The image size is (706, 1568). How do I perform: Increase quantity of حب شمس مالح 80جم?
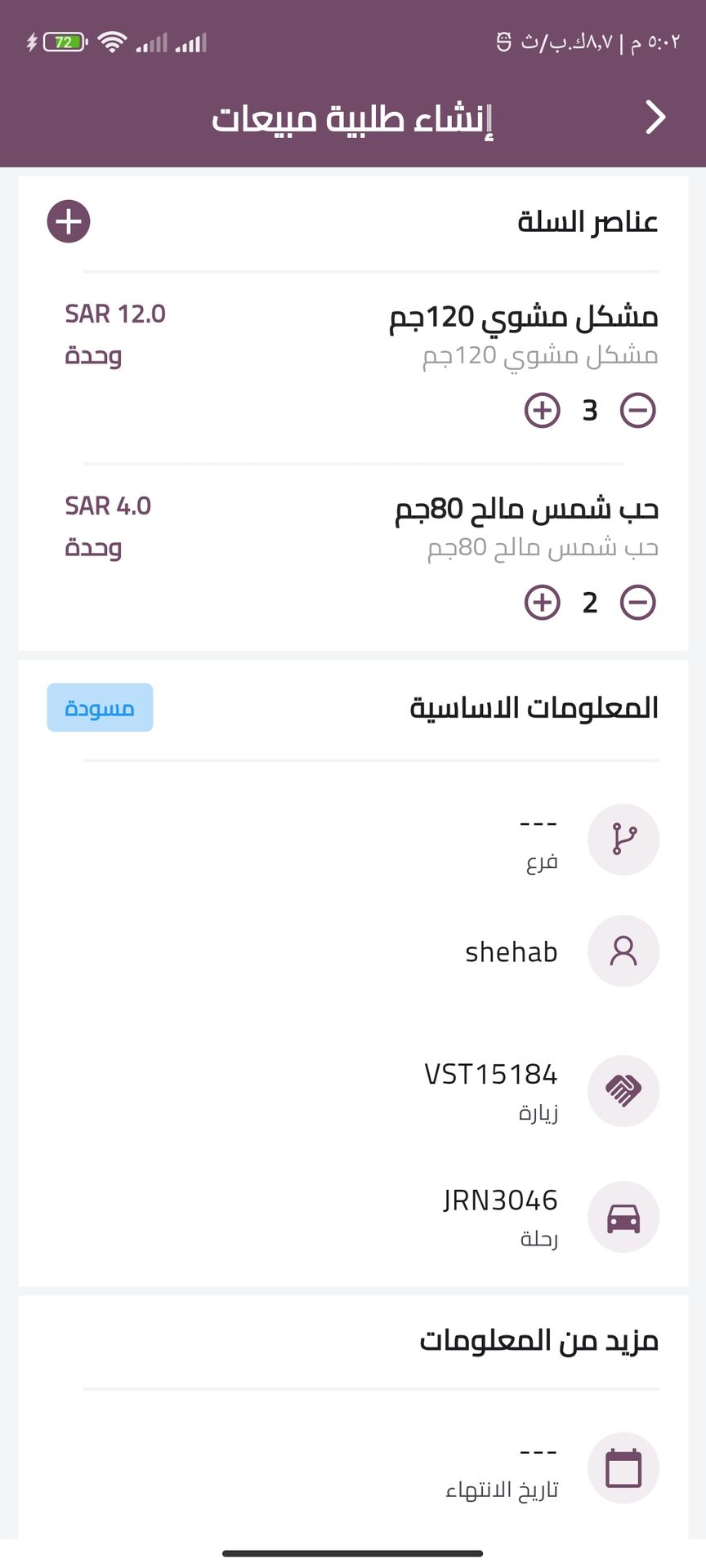click(542, 603)
